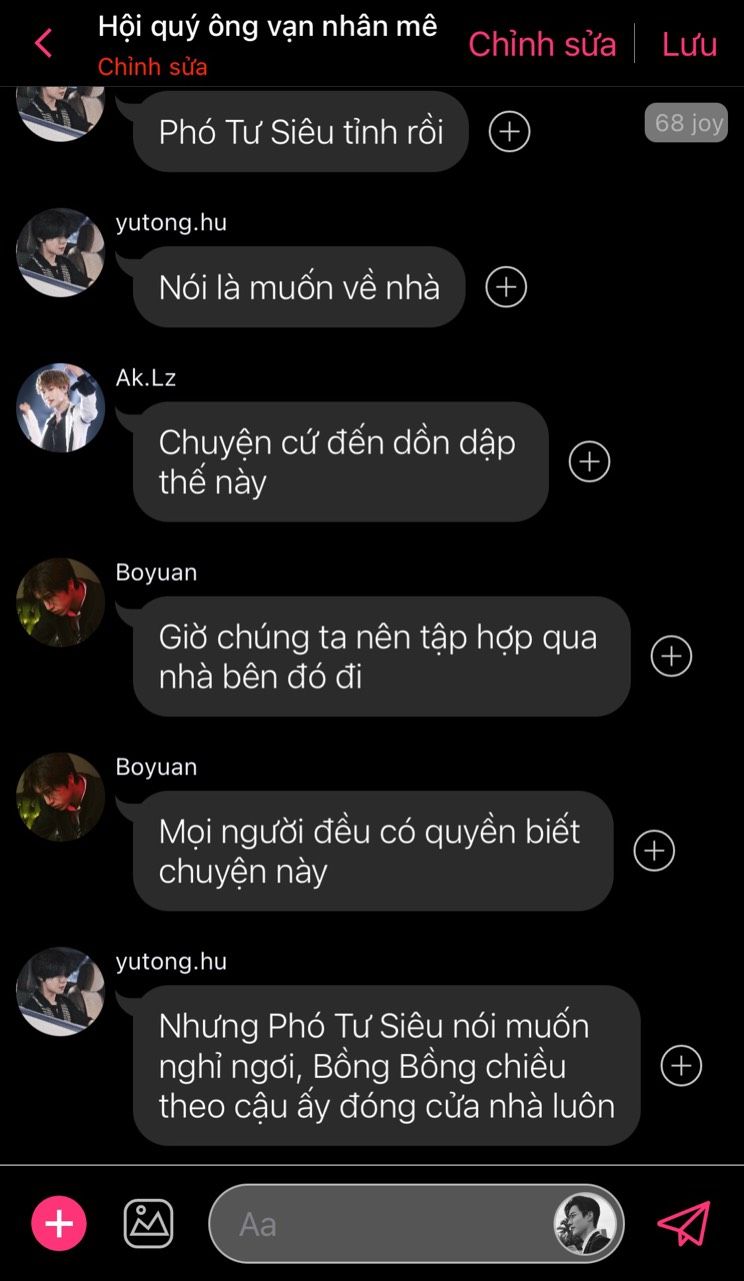Screen dimensions: 744x1281
Task: Save the chat with Lưu
Action: tap(689, 44)
